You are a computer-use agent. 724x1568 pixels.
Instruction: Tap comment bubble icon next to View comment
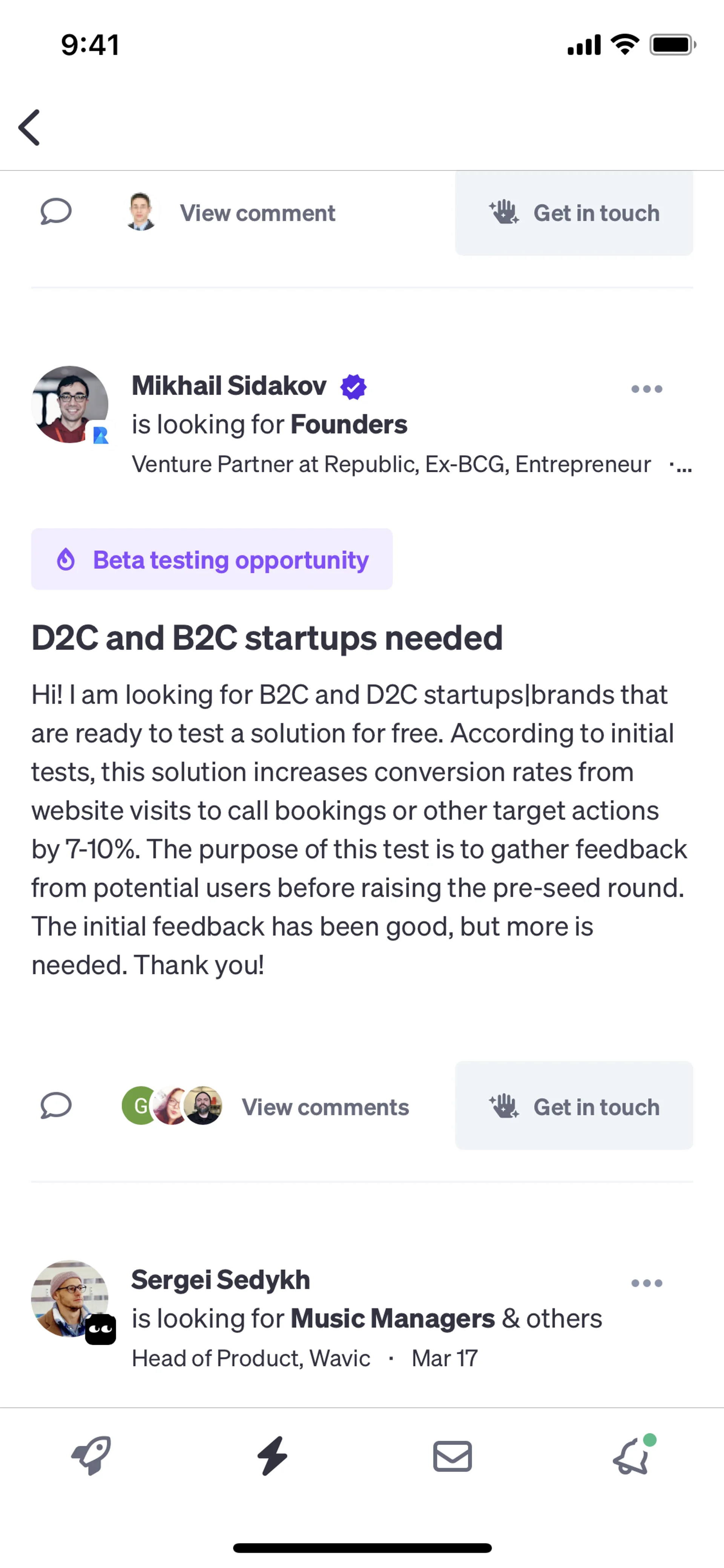click(x=56, y=212)
